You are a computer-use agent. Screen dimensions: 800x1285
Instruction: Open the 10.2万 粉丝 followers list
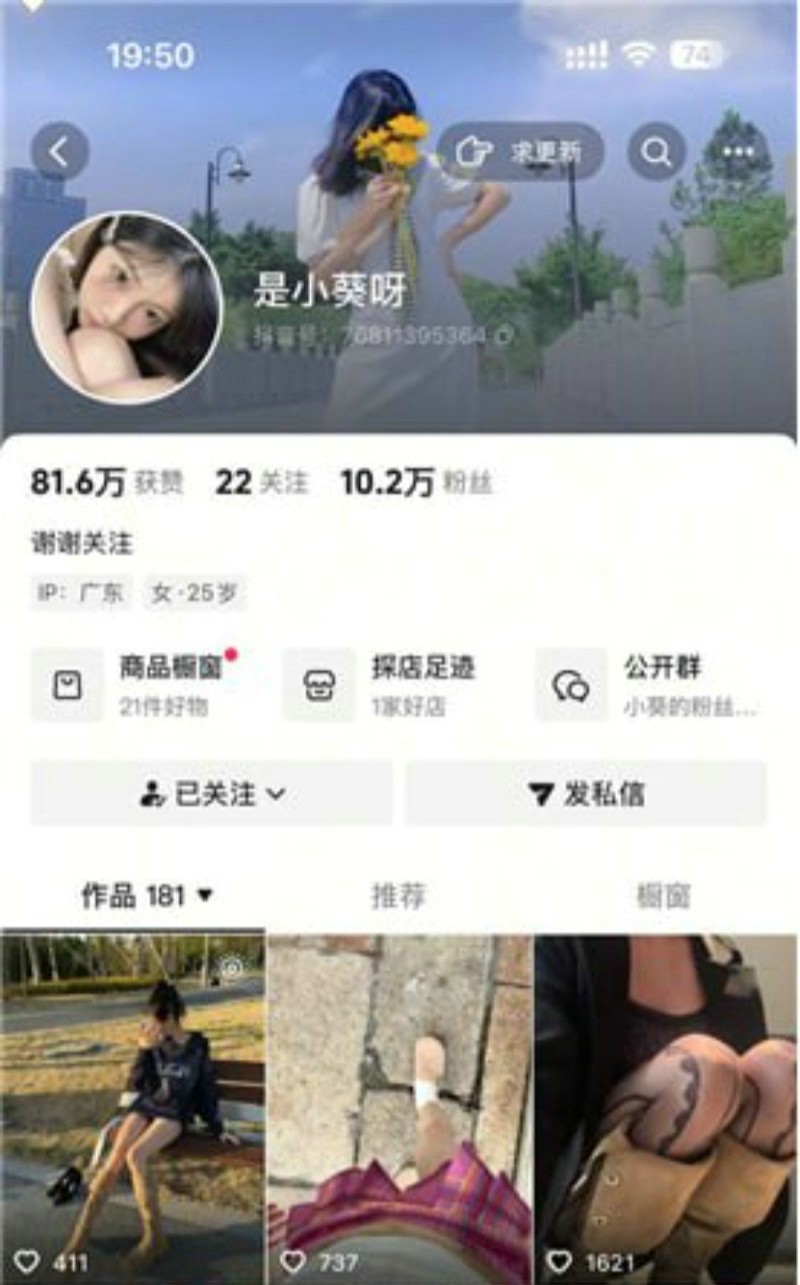tap(416, 483)
